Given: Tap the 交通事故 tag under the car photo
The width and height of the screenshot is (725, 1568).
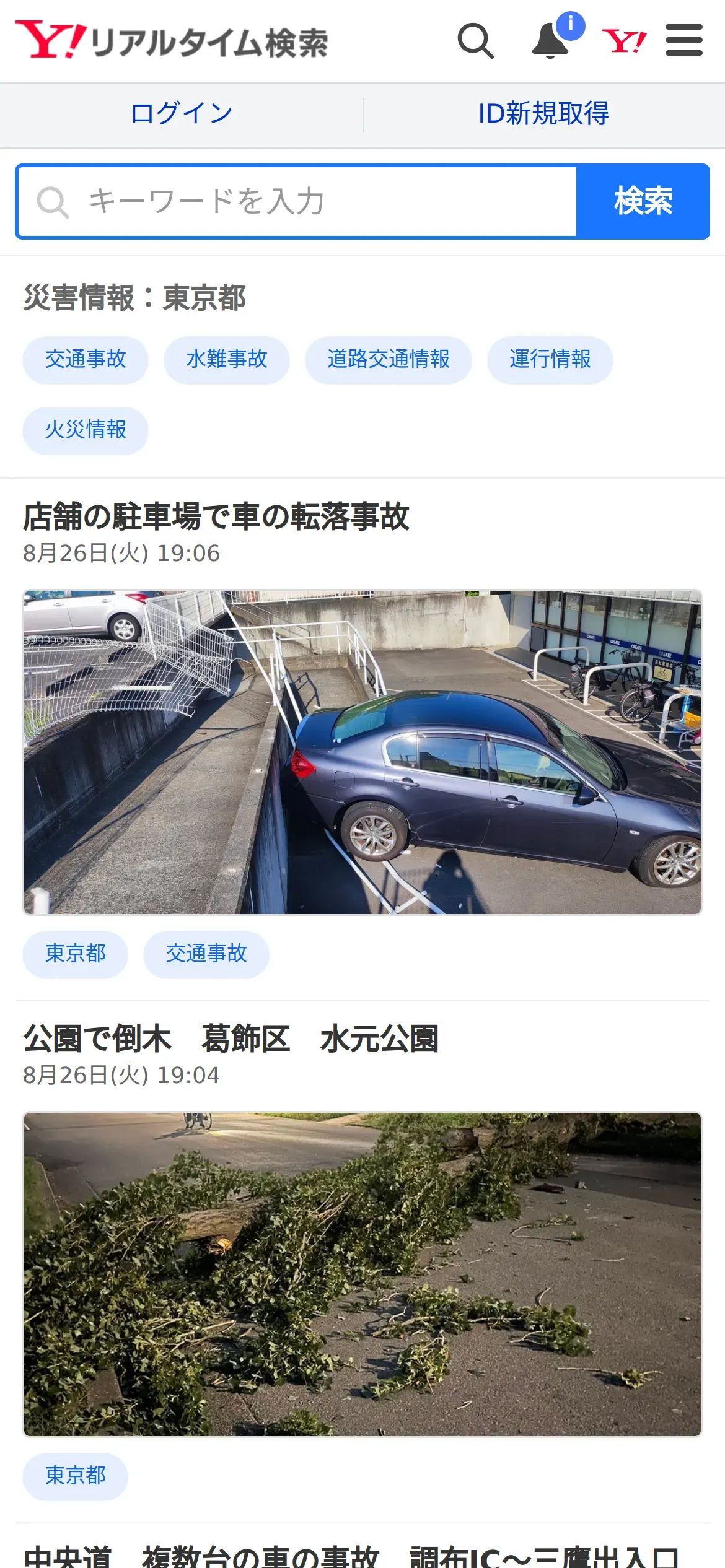Looking at the screenshot, I should (206, 954).
